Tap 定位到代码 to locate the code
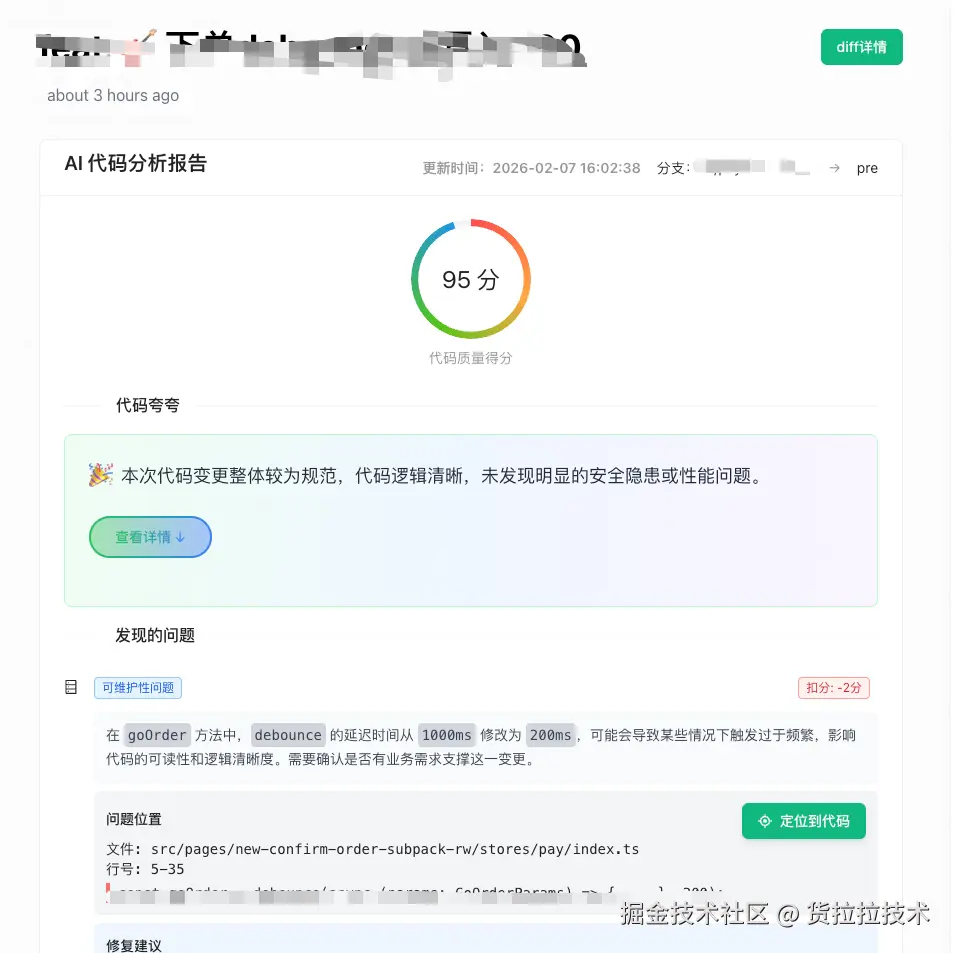Image resolution: width=956 pixels, height=953 pixels. (803, 821)
